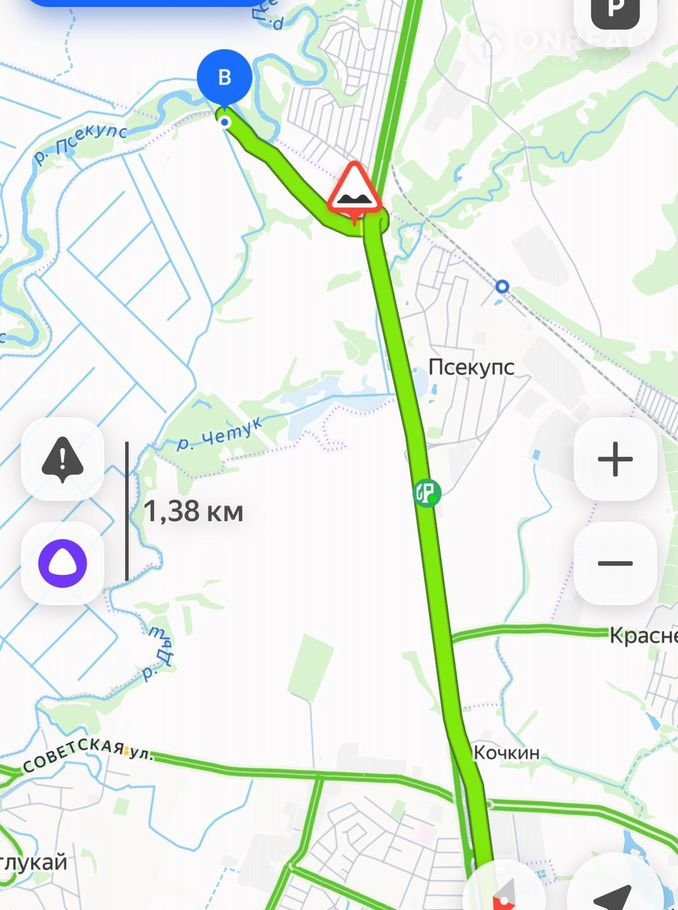Zoom out of the map

615,563
